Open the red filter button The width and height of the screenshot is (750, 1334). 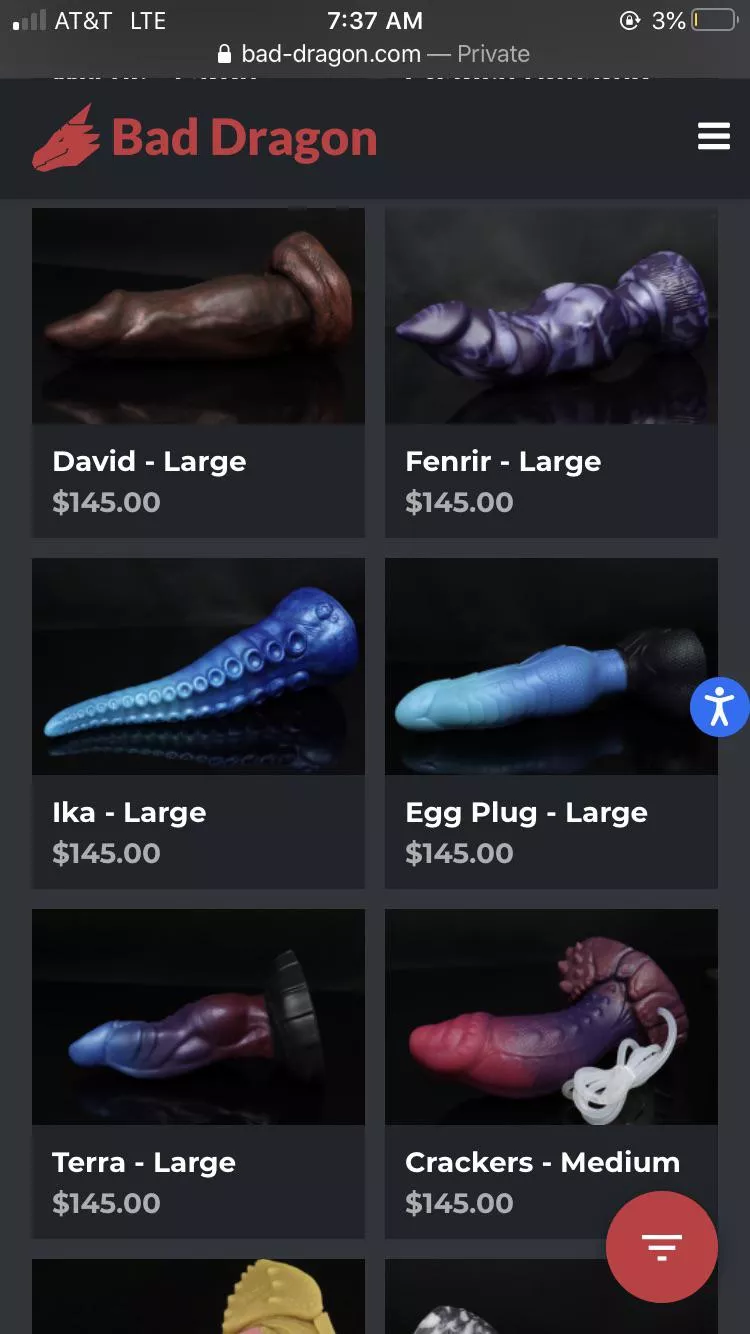[661, 1247]
